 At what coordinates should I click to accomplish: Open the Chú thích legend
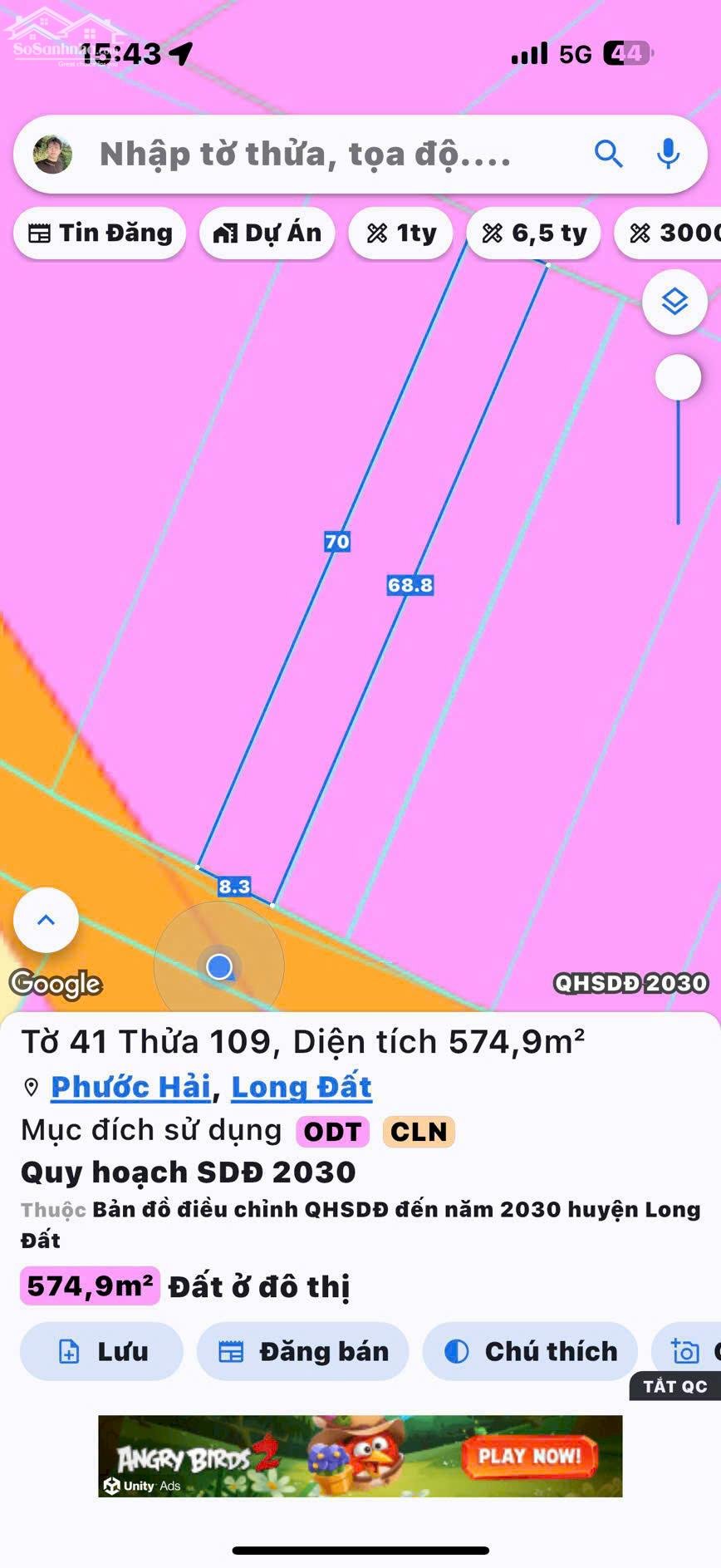(x=530, y=1351)
